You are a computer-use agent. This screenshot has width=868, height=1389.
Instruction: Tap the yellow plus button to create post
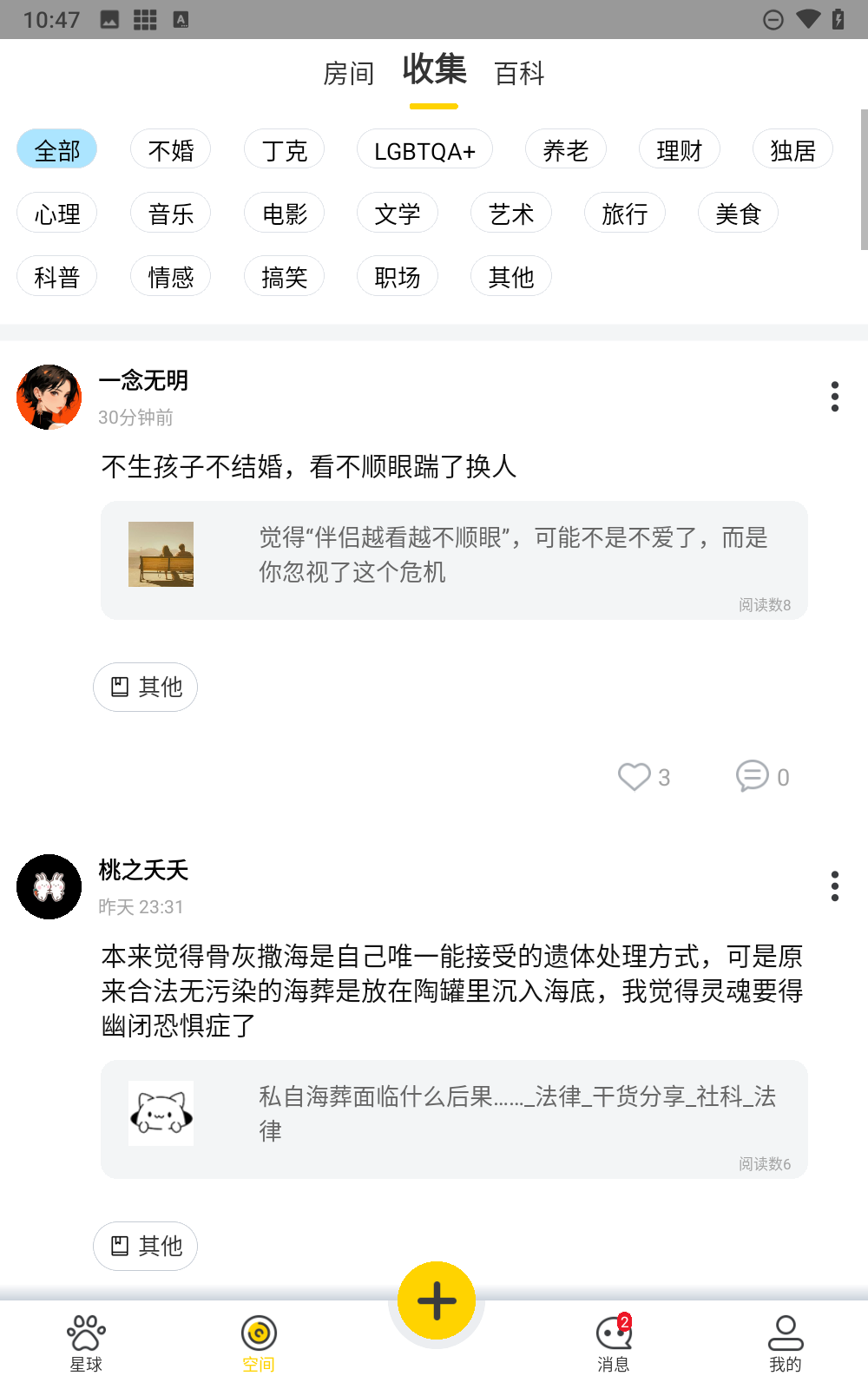pos(436,1300)
